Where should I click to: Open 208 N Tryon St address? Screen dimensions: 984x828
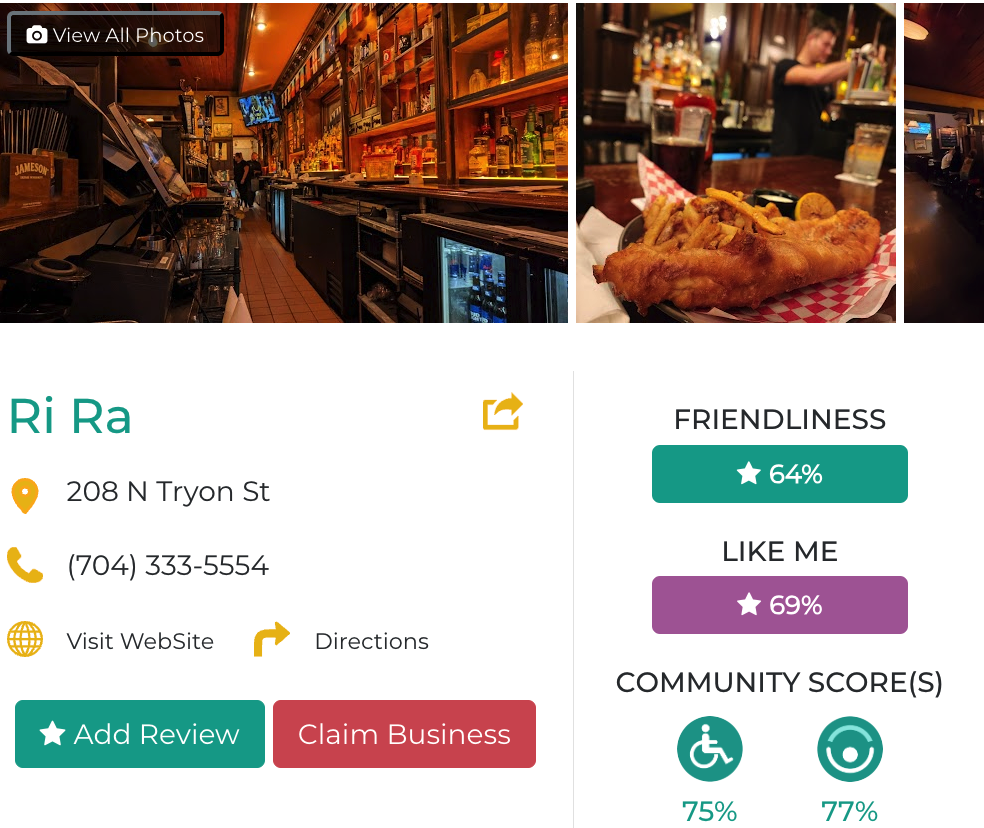[x=167, y=492]
